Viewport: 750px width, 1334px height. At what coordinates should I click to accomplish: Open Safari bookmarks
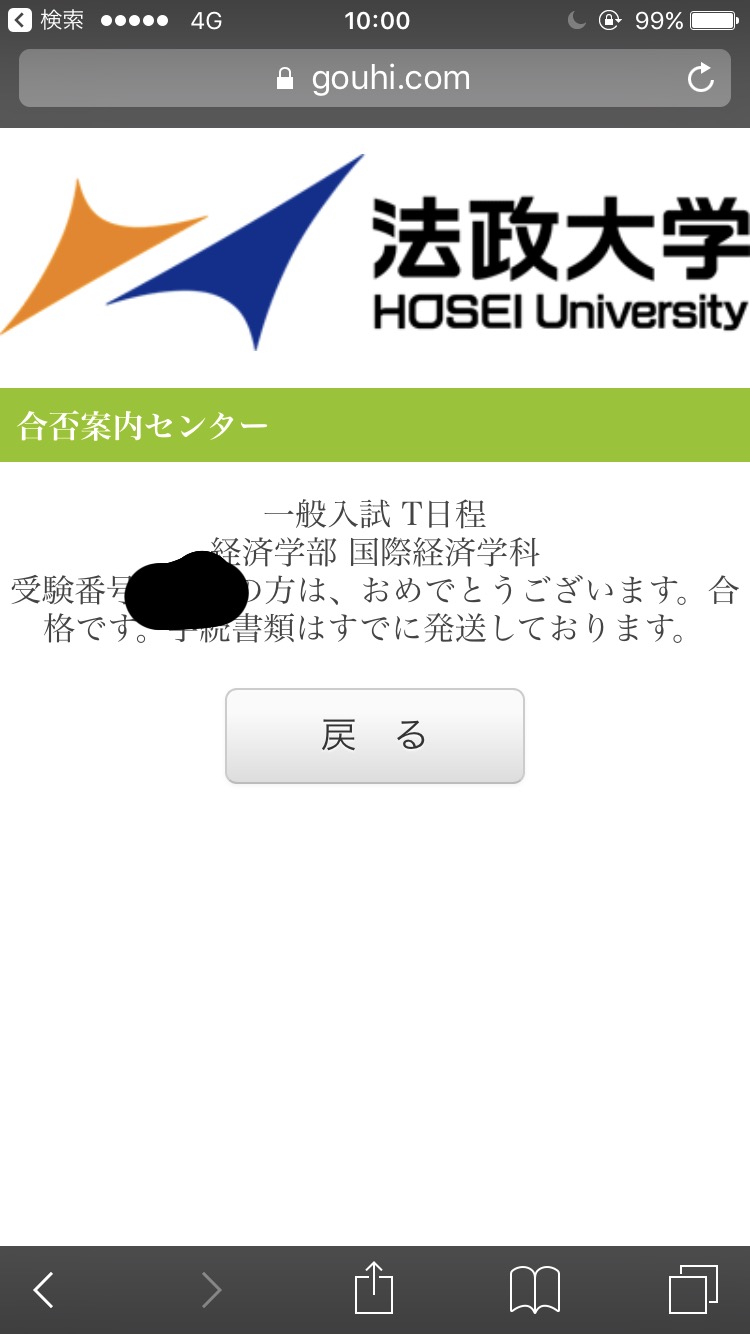(535, 1290)
